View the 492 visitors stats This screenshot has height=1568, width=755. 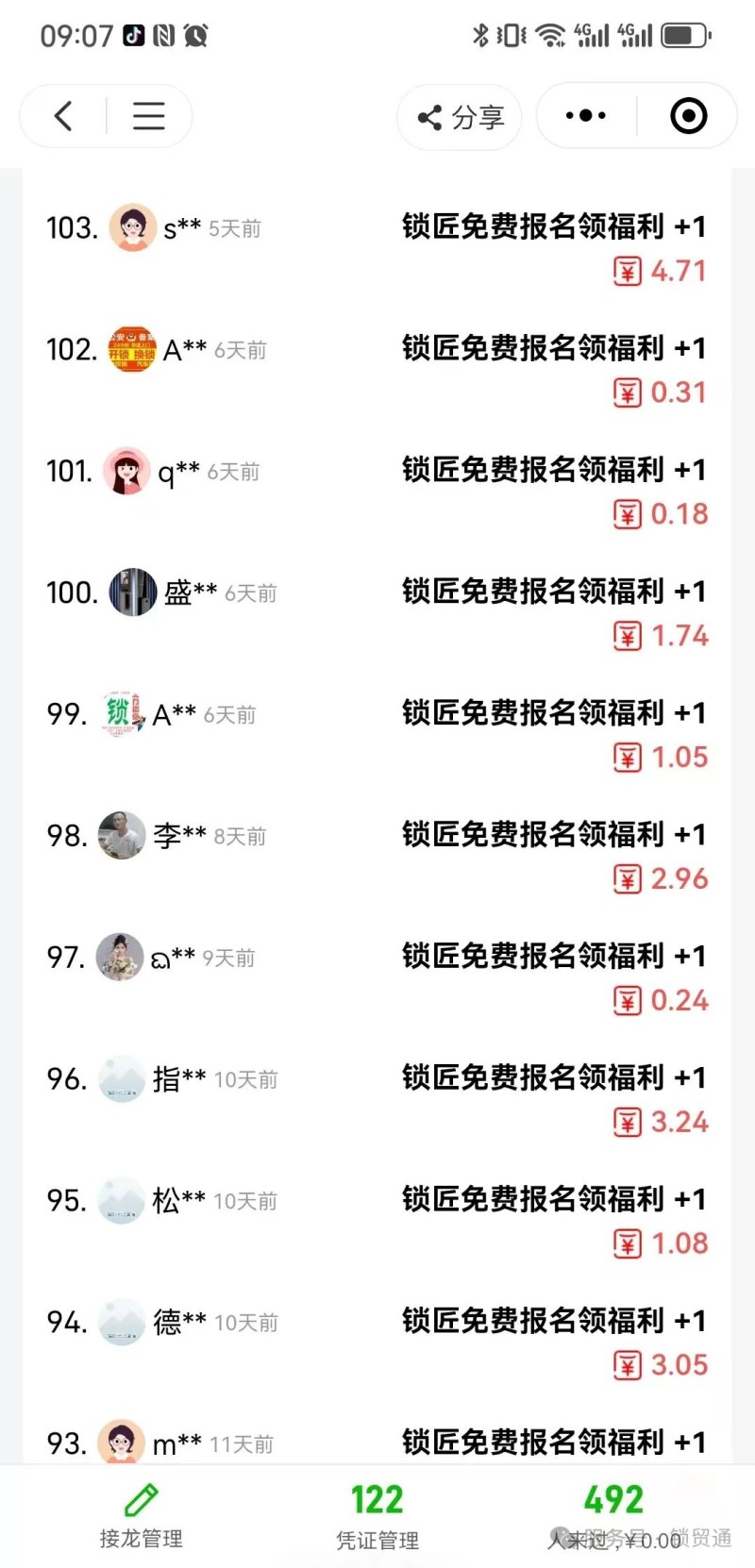(613, 1517)
